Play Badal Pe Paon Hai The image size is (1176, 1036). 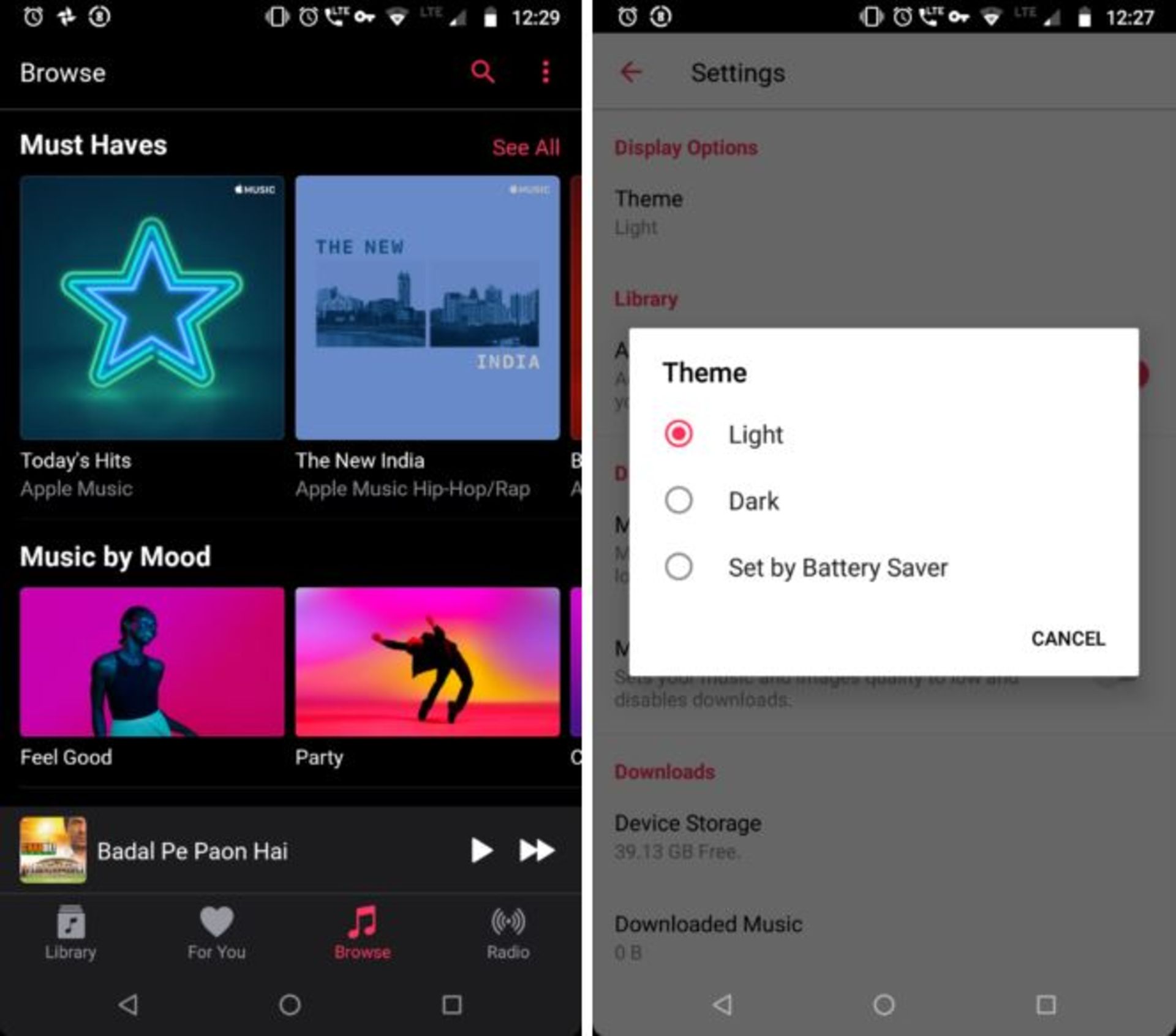481,850
